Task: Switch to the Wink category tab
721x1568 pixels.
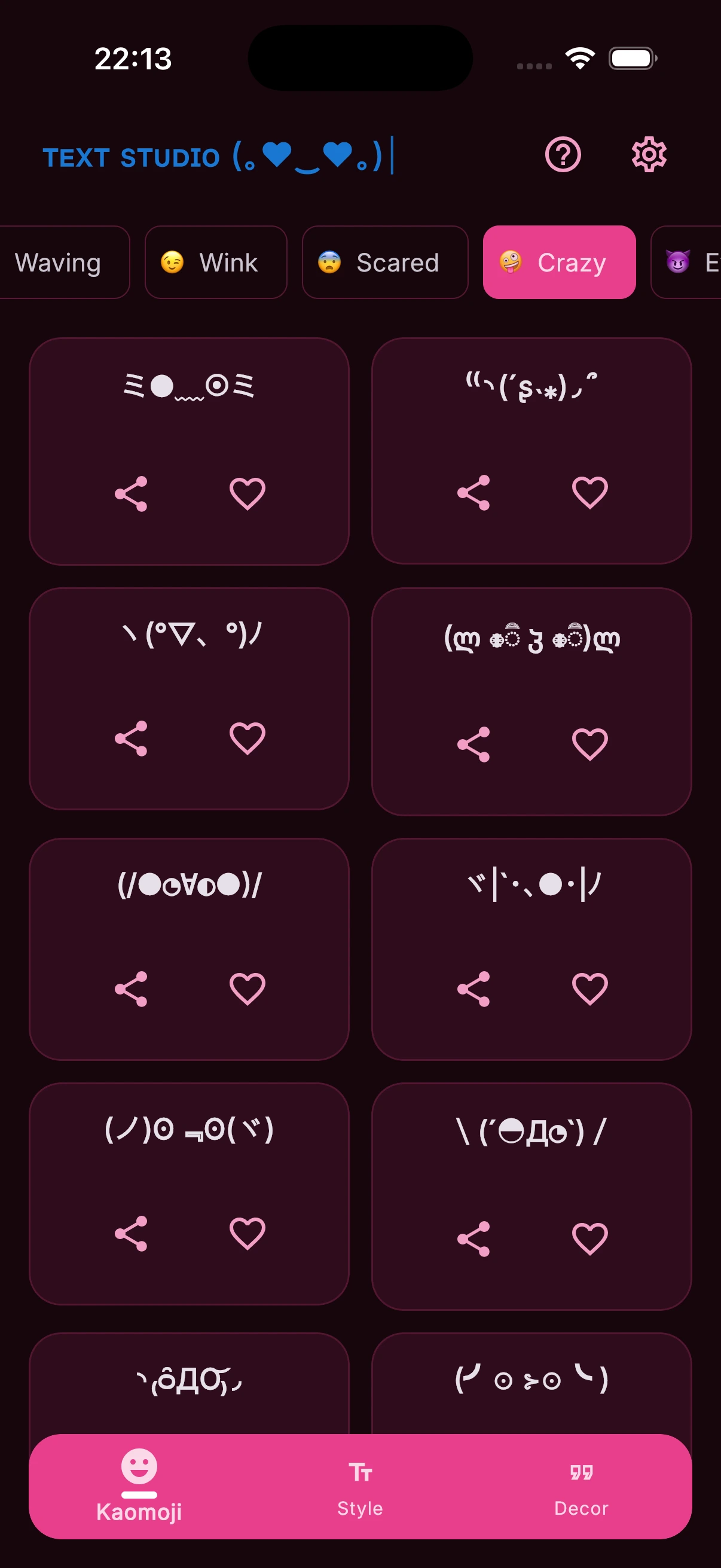Action: (215, 263)
